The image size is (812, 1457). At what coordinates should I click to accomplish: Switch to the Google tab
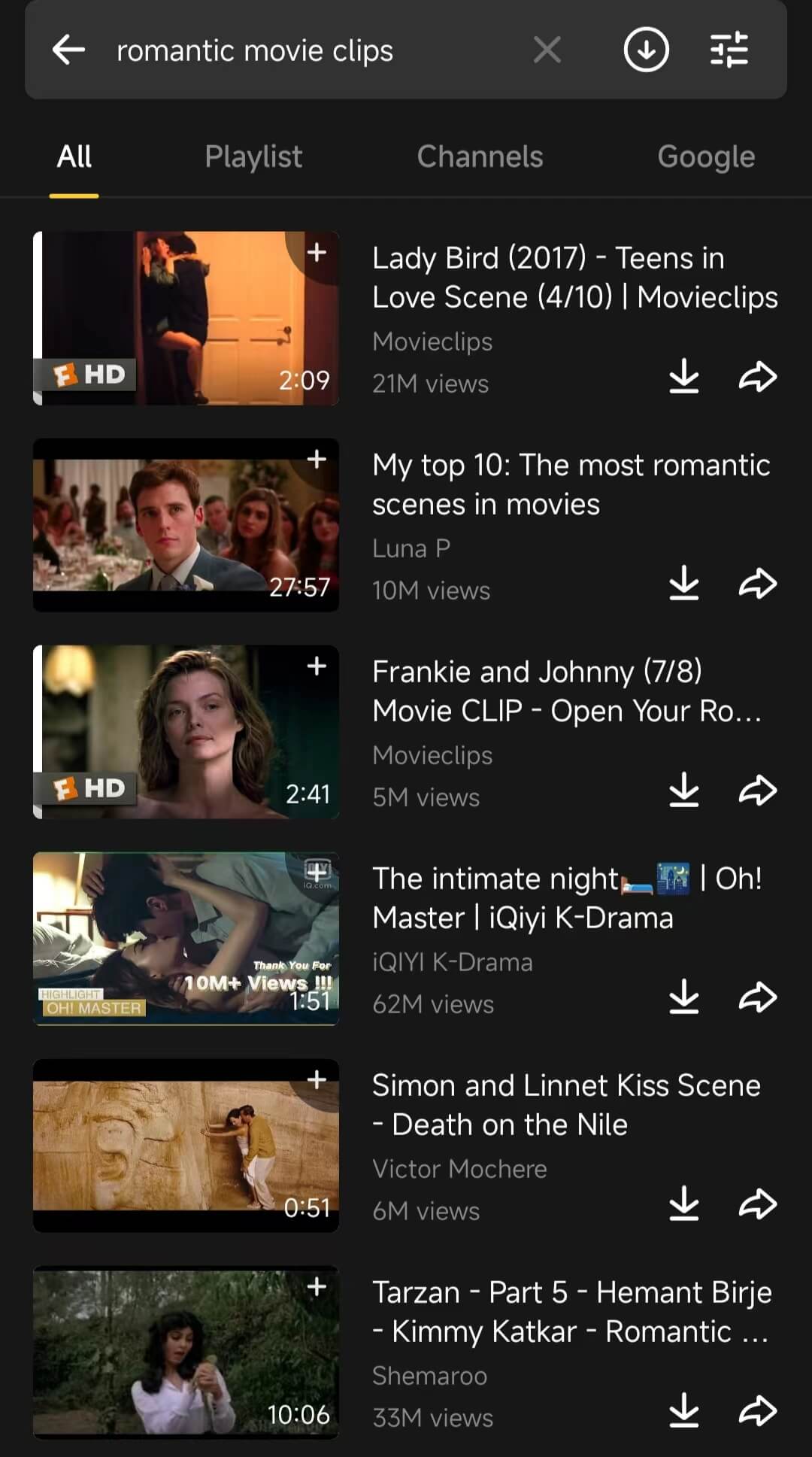(705, 156)
